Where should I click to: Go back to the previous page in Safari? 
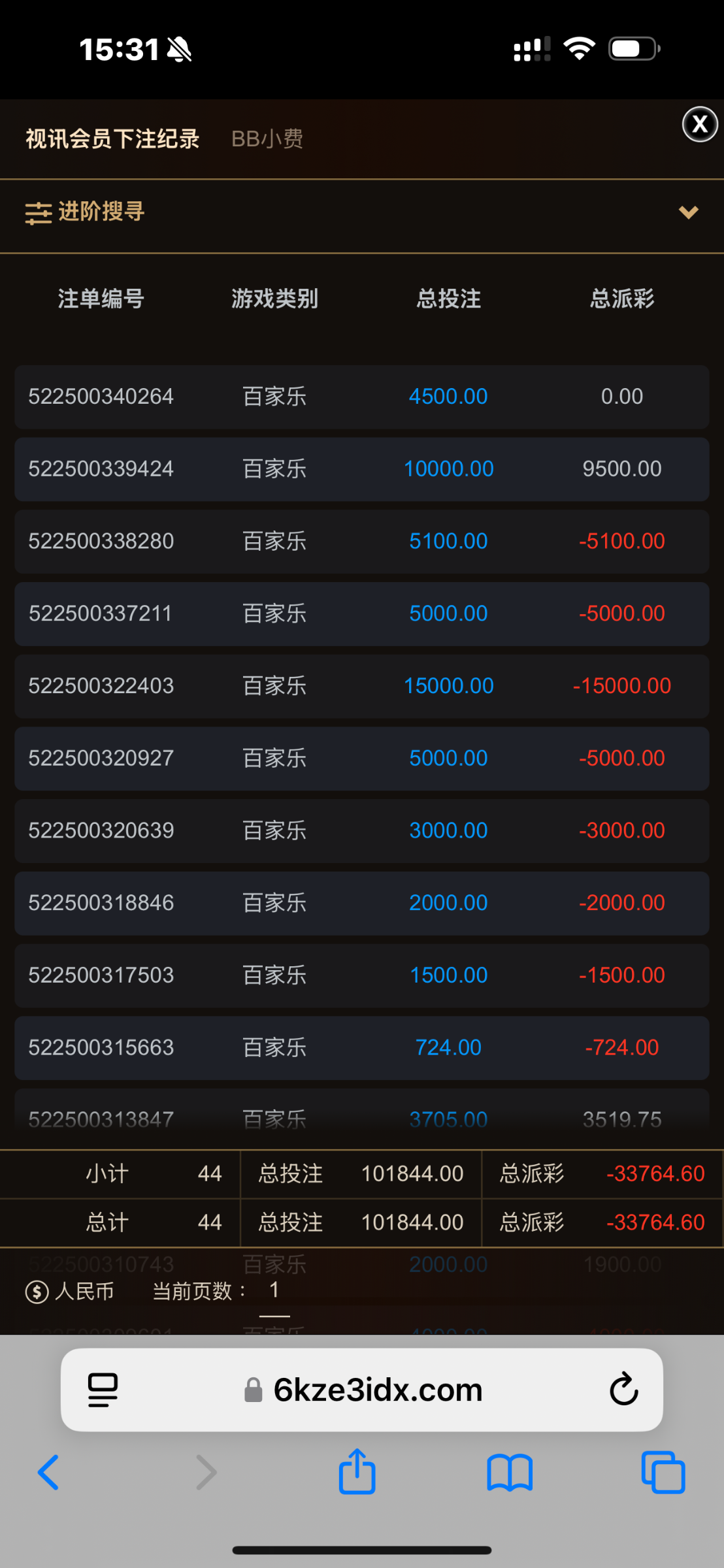(49, 1473)
